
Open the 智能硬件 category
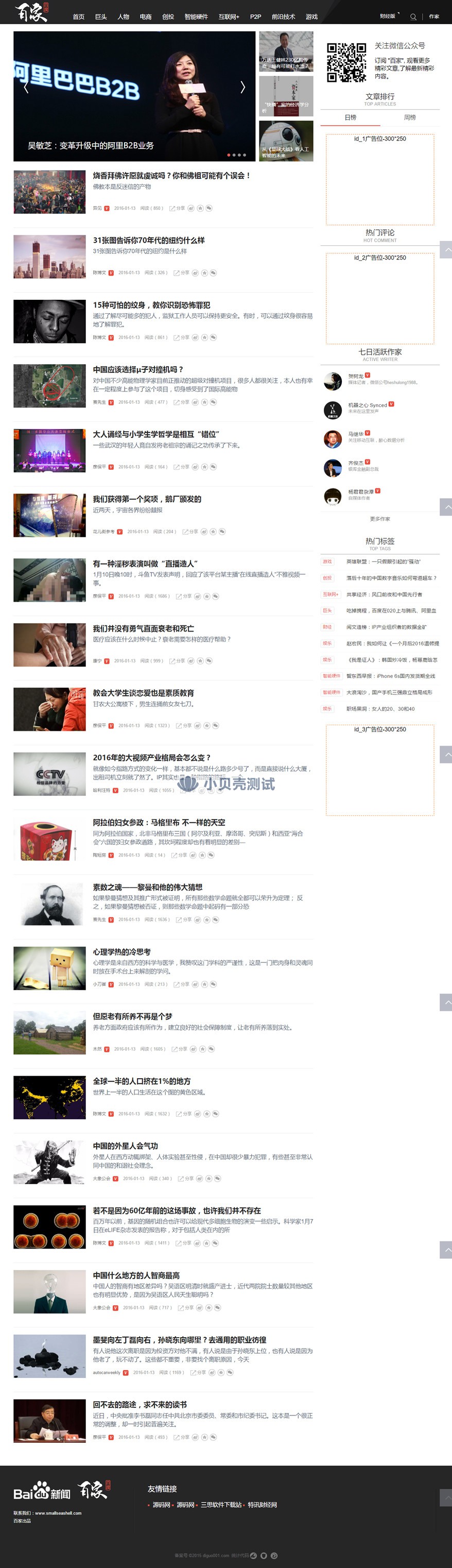[x=196, y=16]
